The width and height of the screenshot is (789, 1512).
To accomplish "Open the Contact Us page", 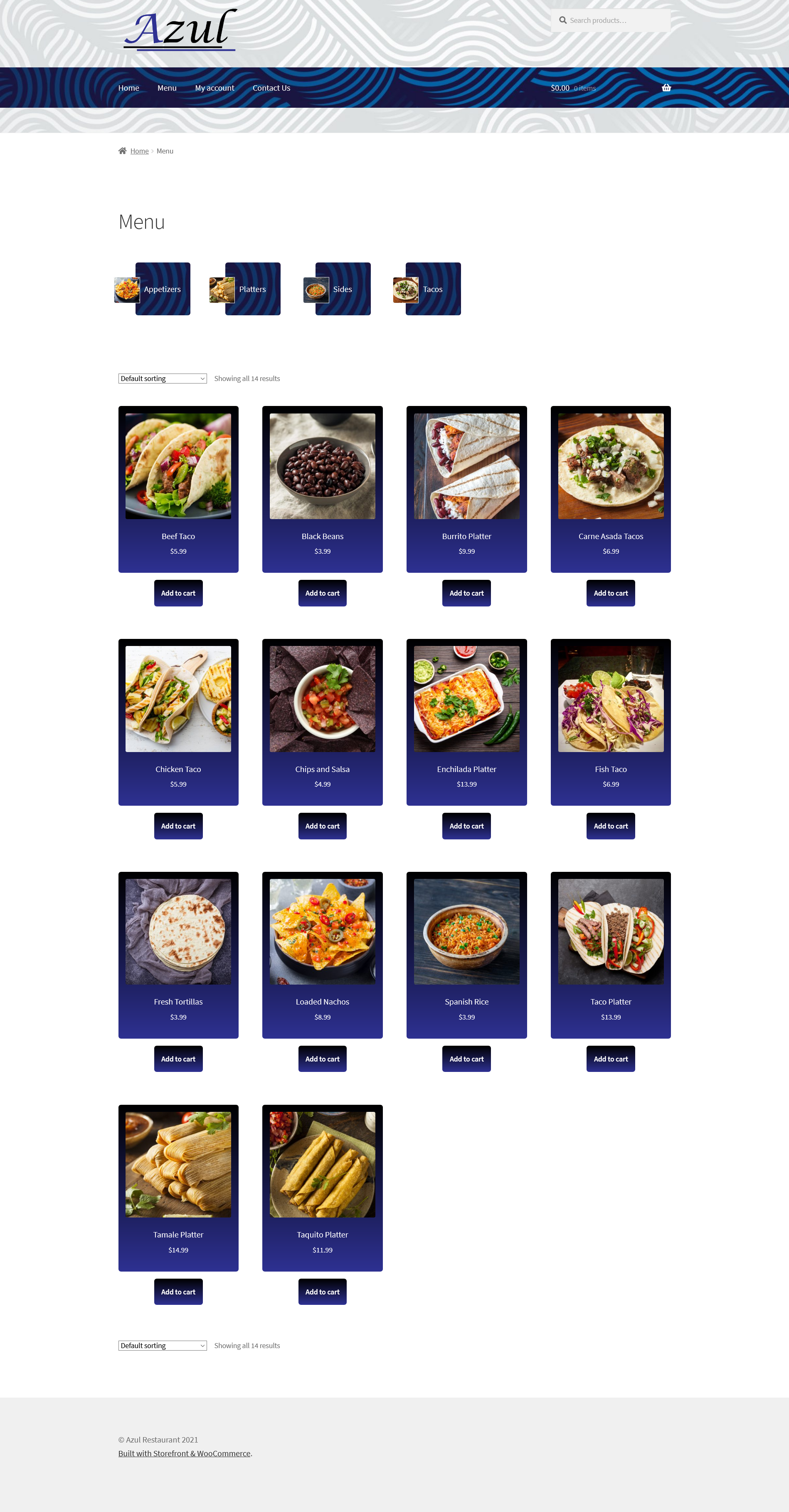I will click(271, 88).
